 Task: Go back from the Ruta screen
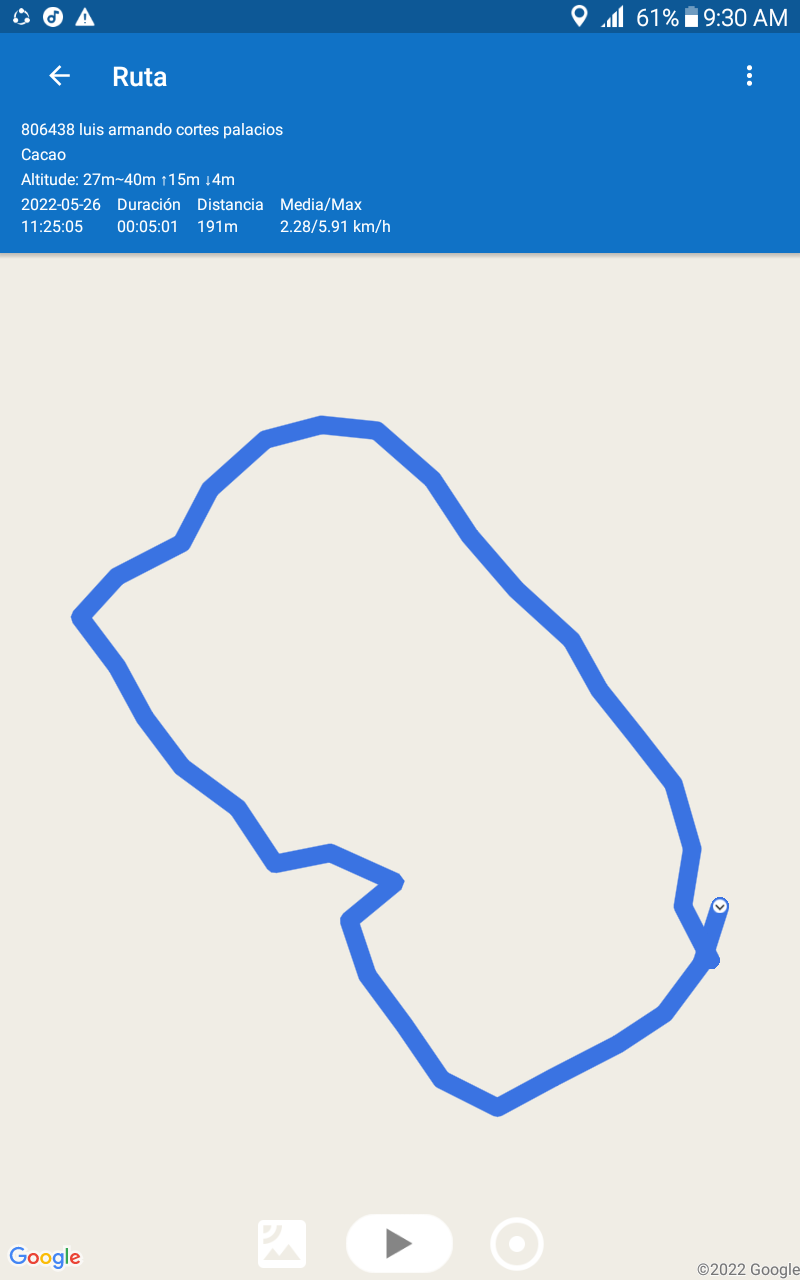click(x=59, y=76)
